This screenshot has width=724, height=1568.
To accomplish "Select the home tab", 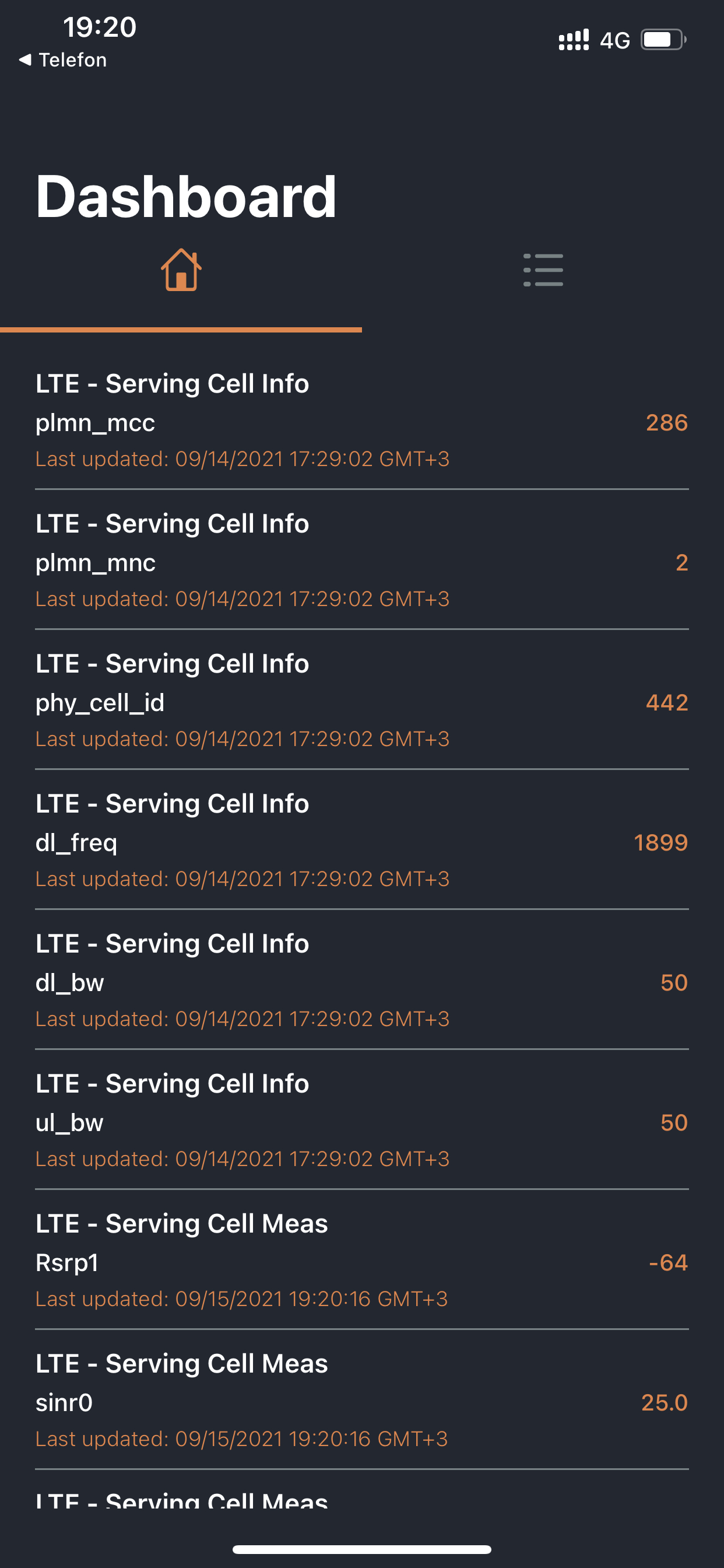I will 181,270.
